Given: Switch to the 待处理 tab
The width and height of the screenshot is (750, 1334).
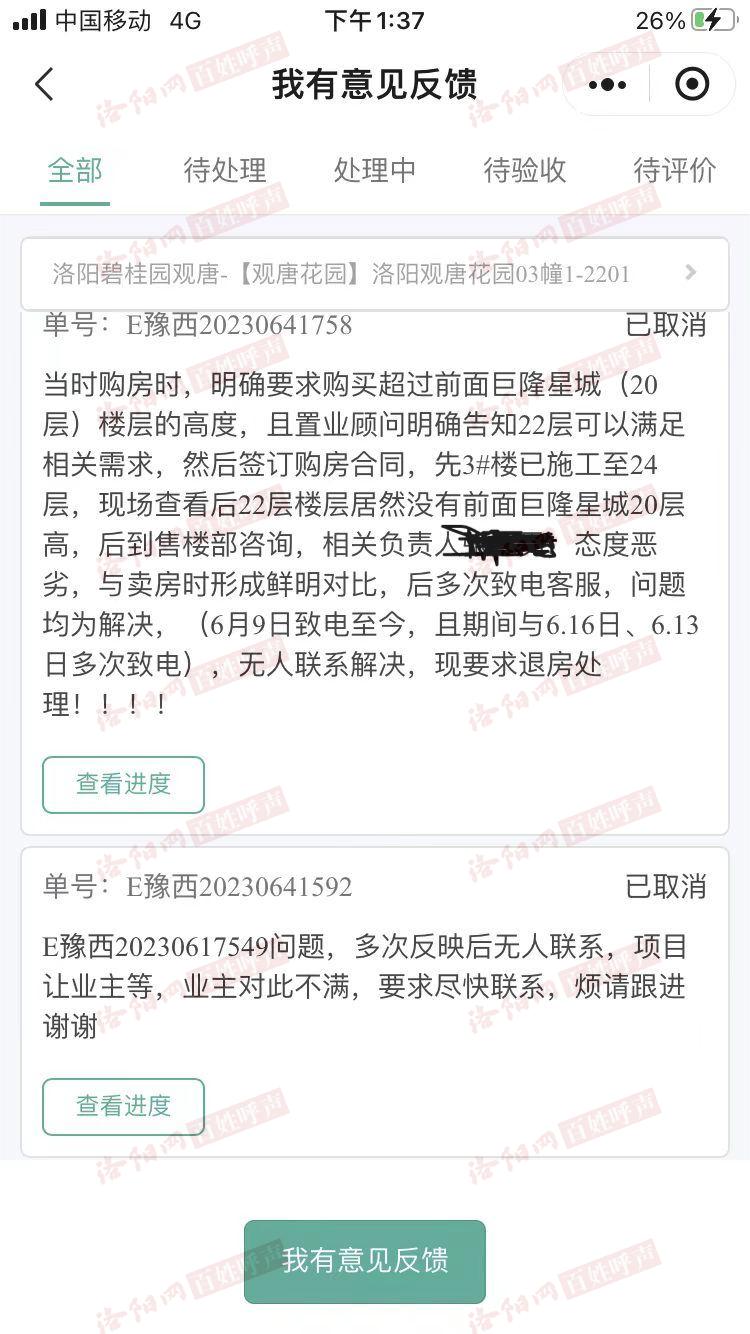Looking at the screenshot, I should pyautogui.click(x=225, y=170).
